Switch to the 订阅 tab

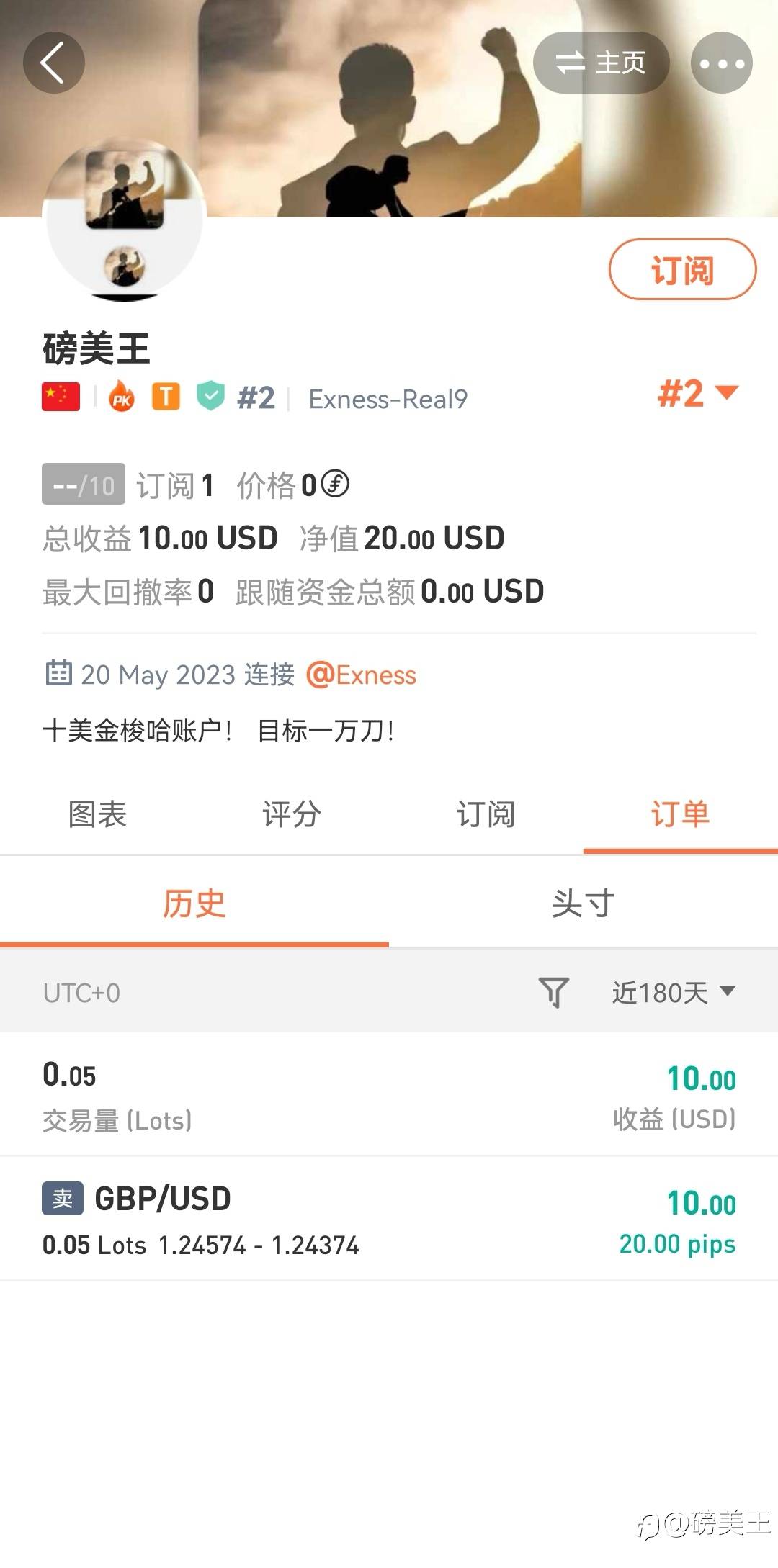(x=486, y=814)
